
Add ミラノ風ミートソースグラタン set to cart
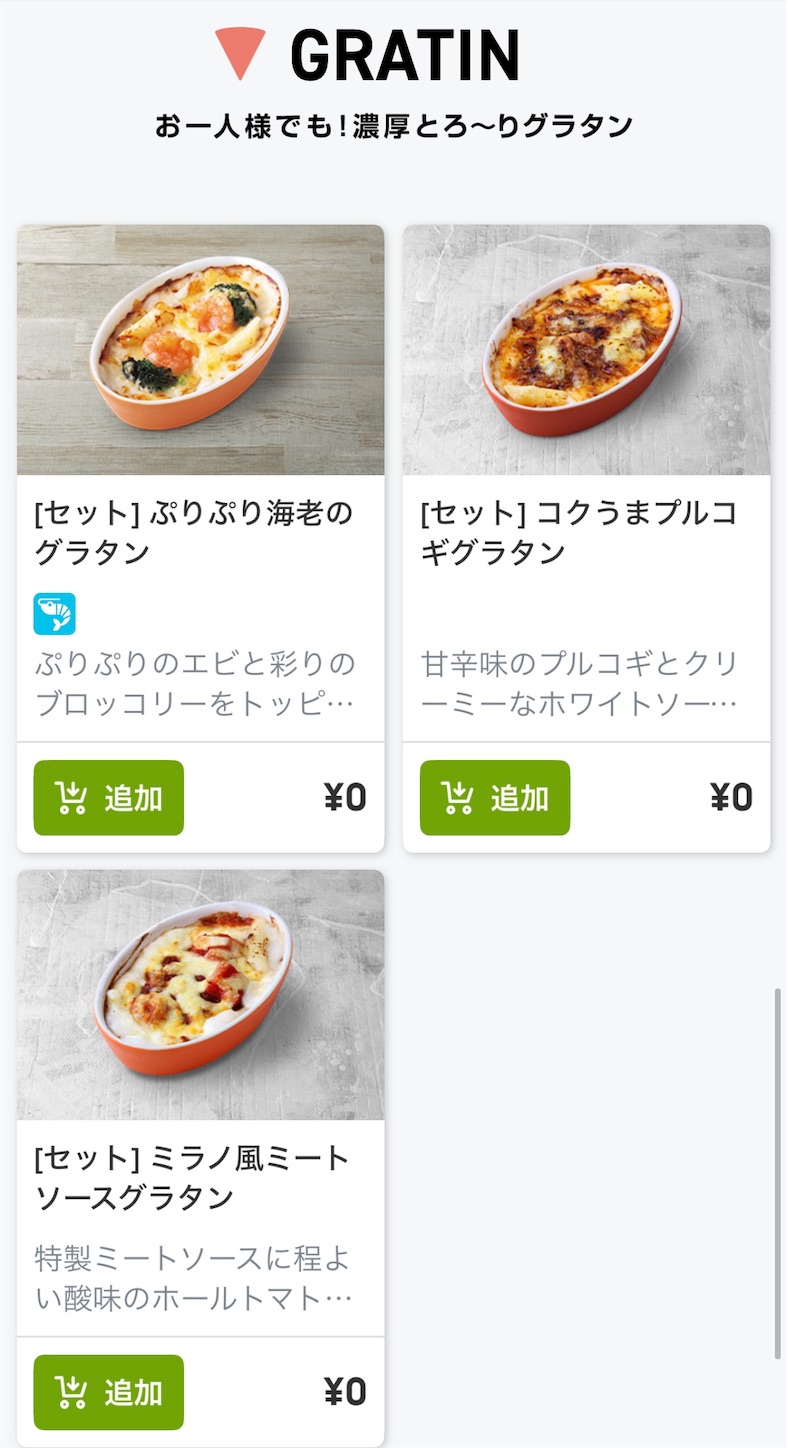[109, 1391]
